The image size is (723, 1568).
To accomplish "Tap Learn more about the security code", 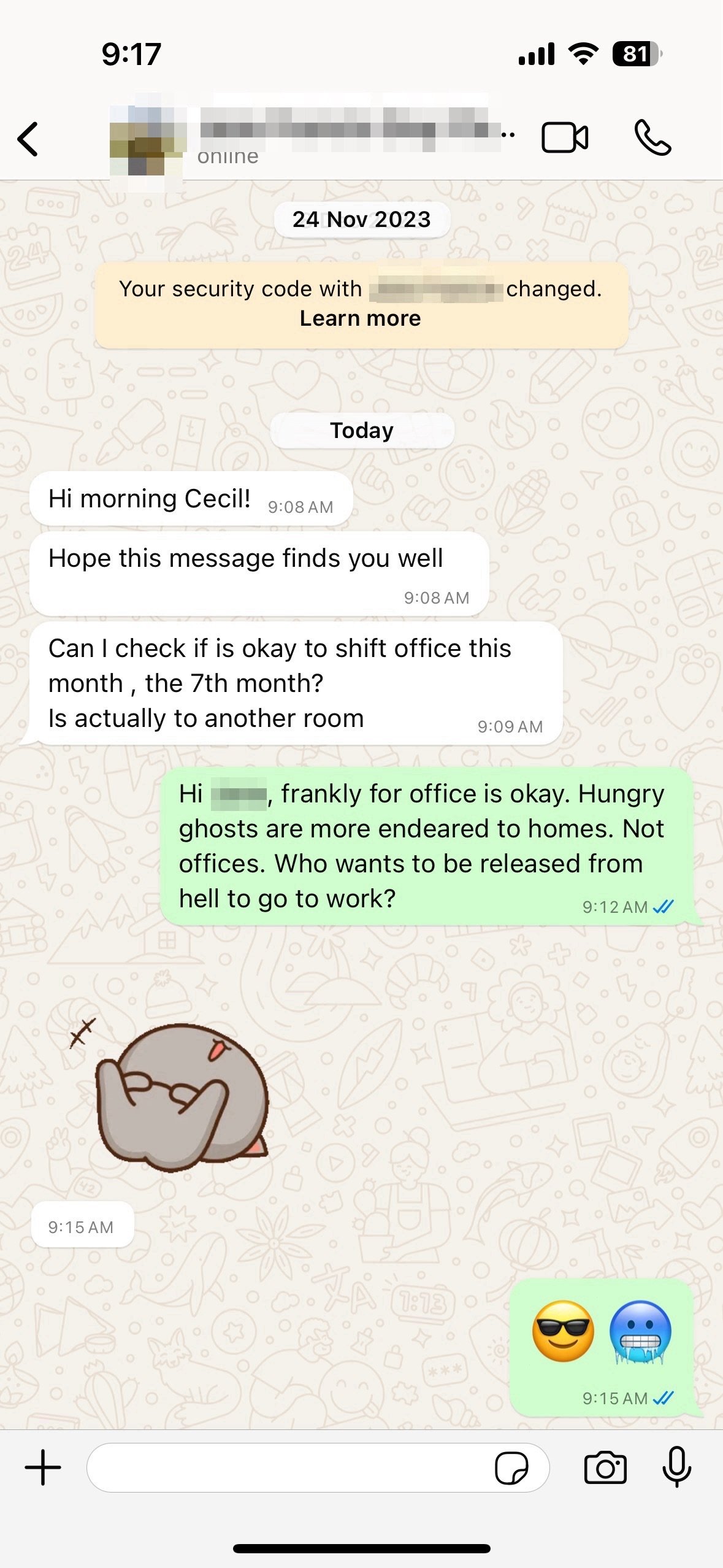I will click(361, 318).
